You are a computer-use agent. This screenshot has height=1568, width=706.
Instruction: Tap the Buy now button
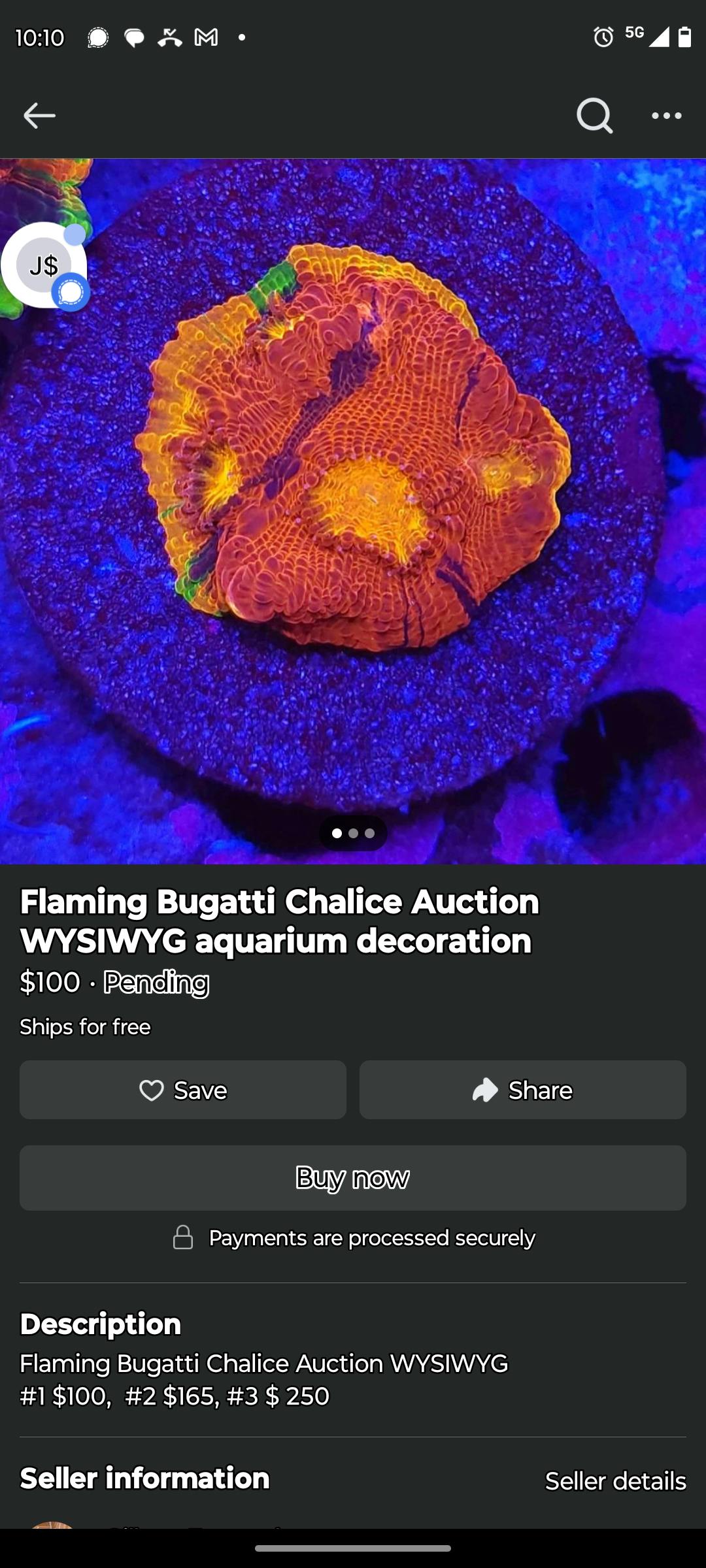click(x=353, y=1177)
